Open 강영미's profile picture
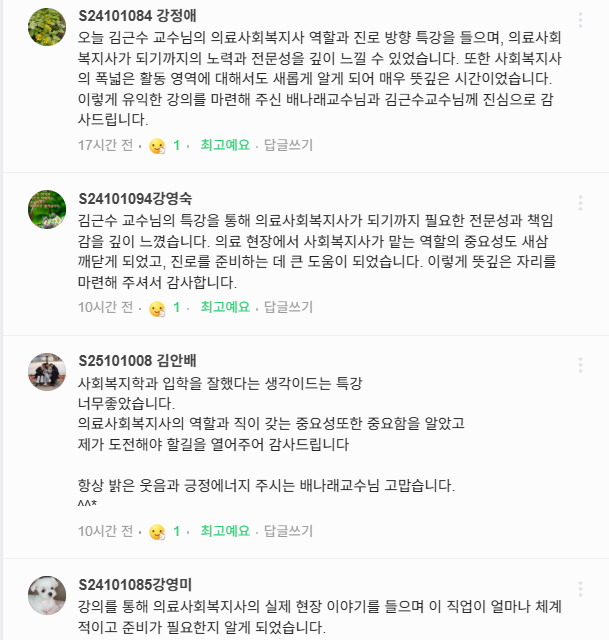Screen dimensions: 609x640 coord(47,594)
